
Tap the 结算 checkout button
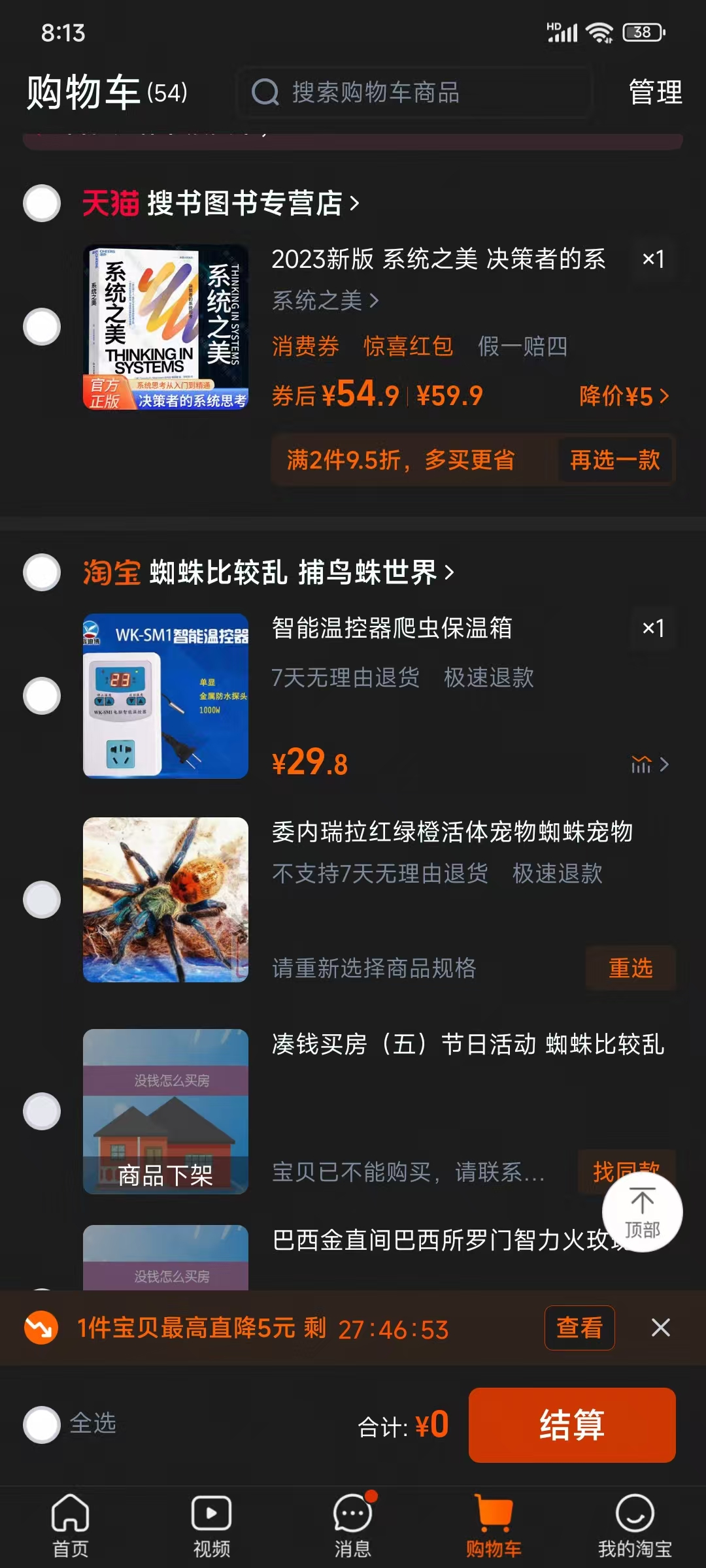tap(571, 1424)
